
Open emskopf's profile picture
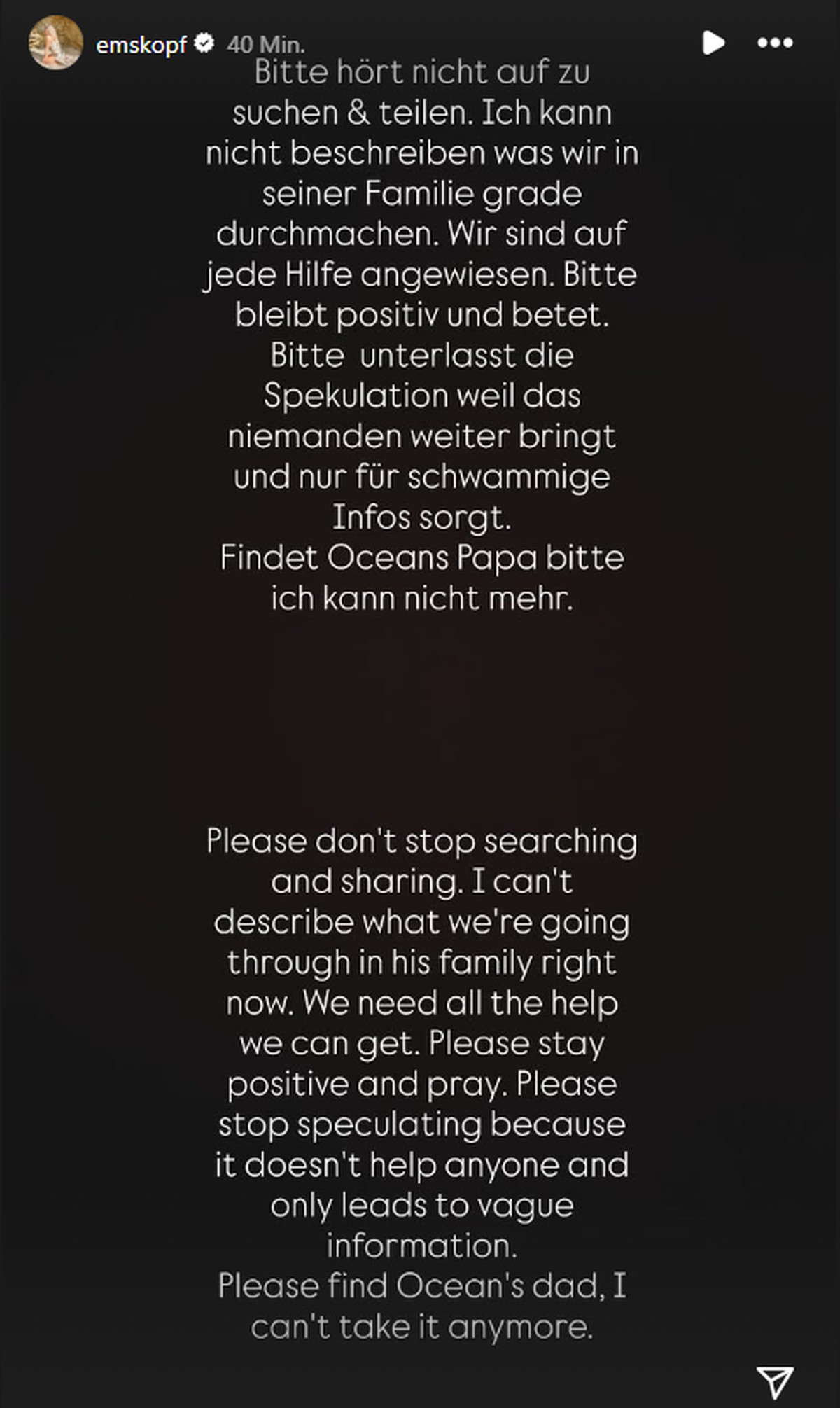tap(55, 43)
